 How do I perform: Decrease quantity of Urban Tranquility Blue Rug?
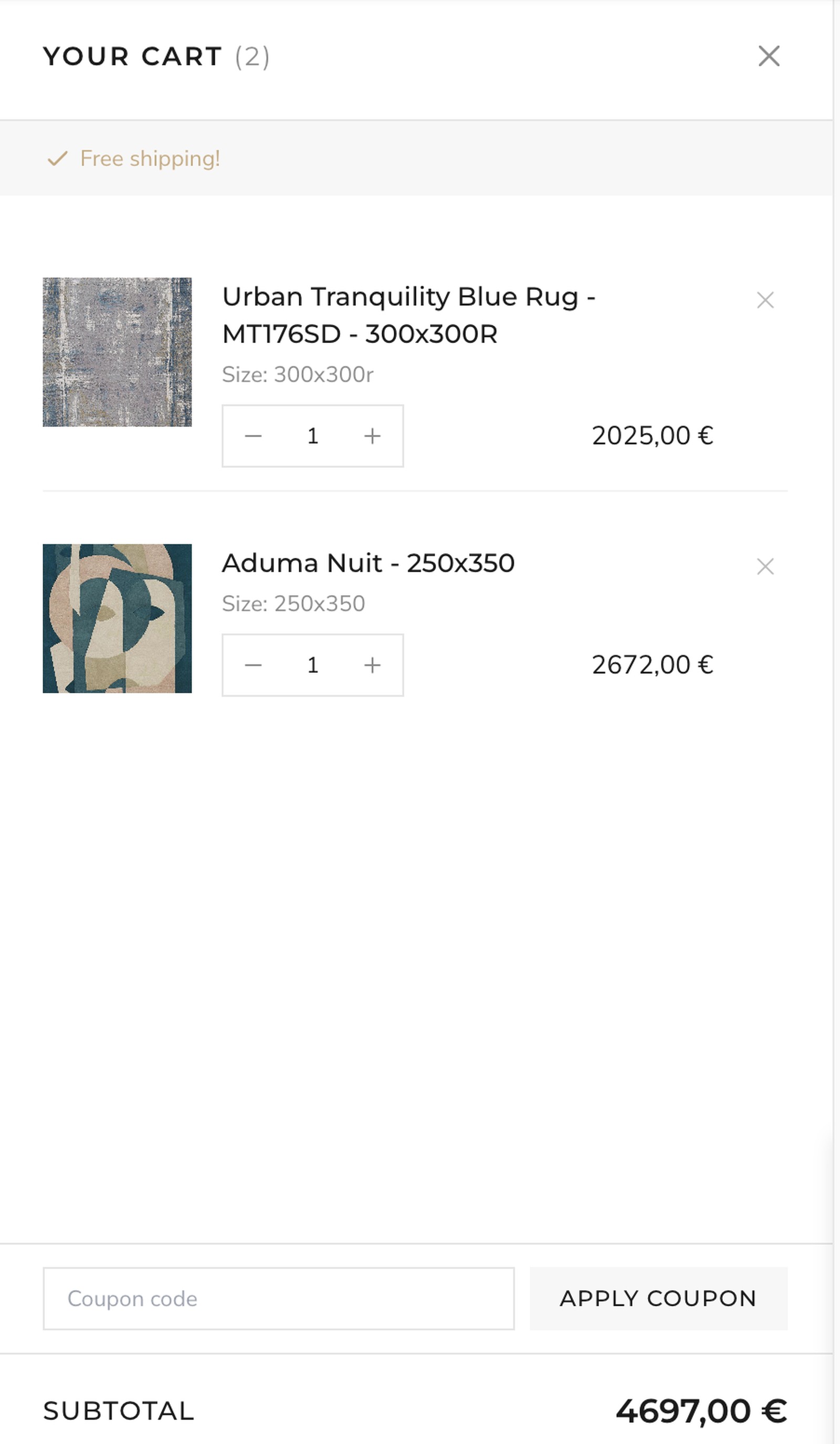[x=253, y=436]
